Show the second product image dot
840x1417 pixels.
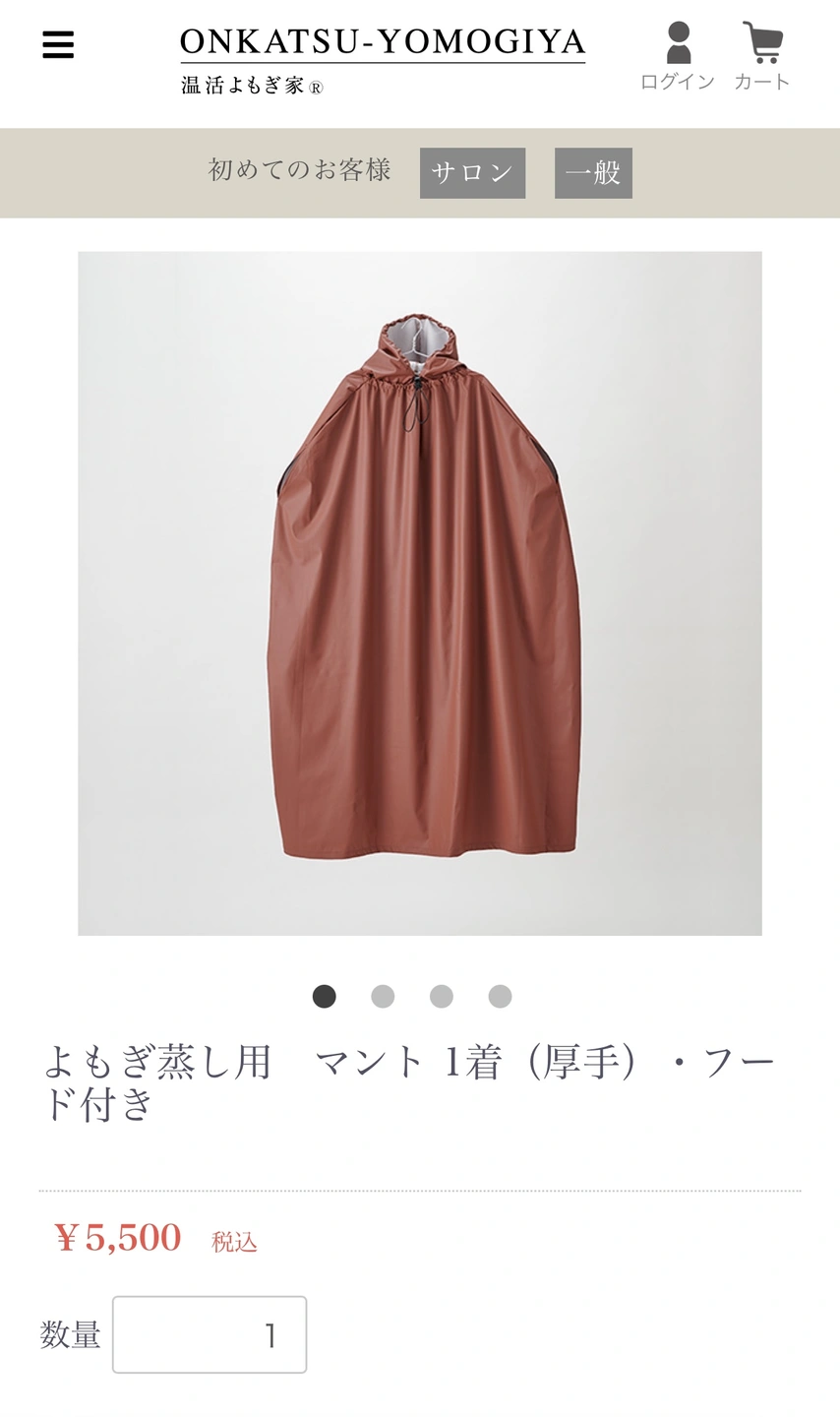click(383, 997)
